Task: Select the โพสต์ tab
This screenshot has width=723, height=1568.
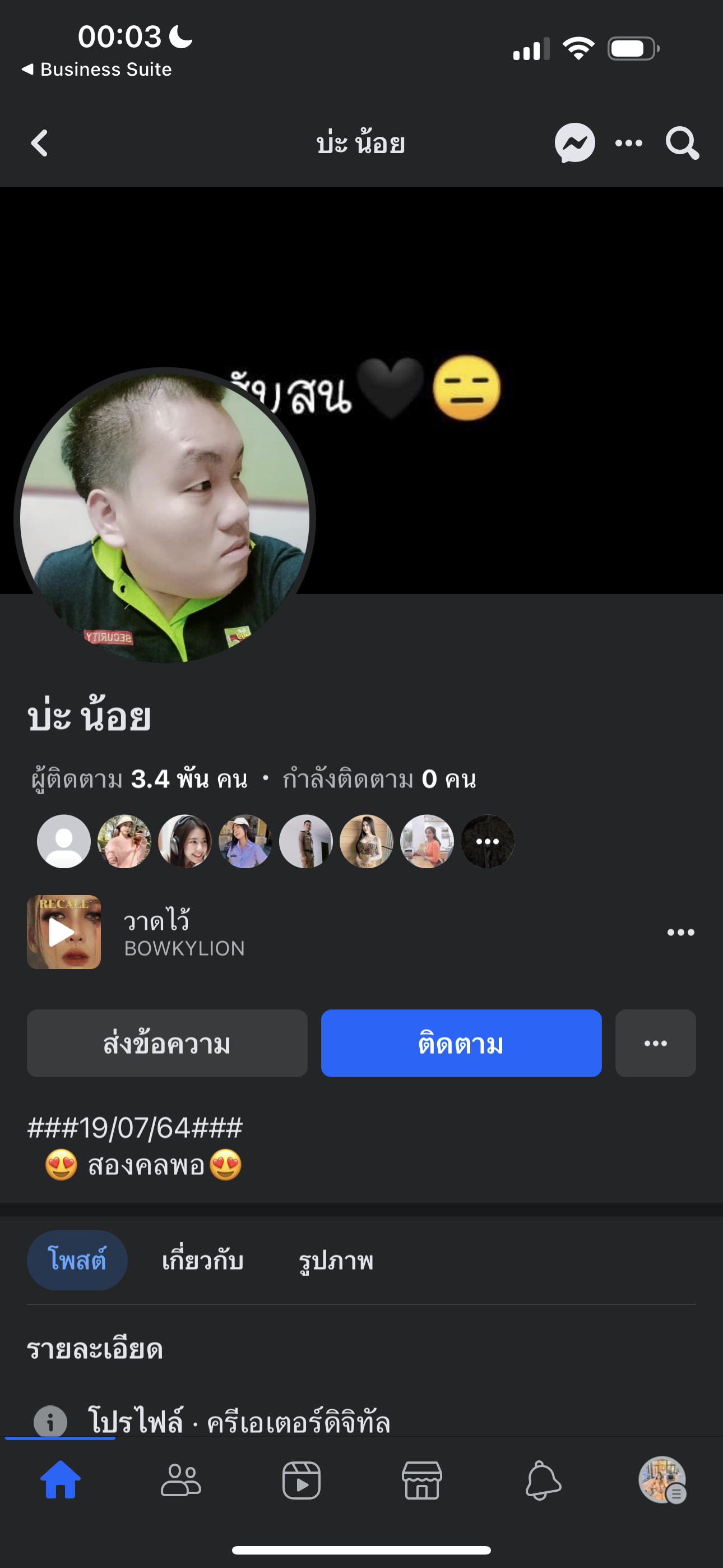Action: 77,1260
